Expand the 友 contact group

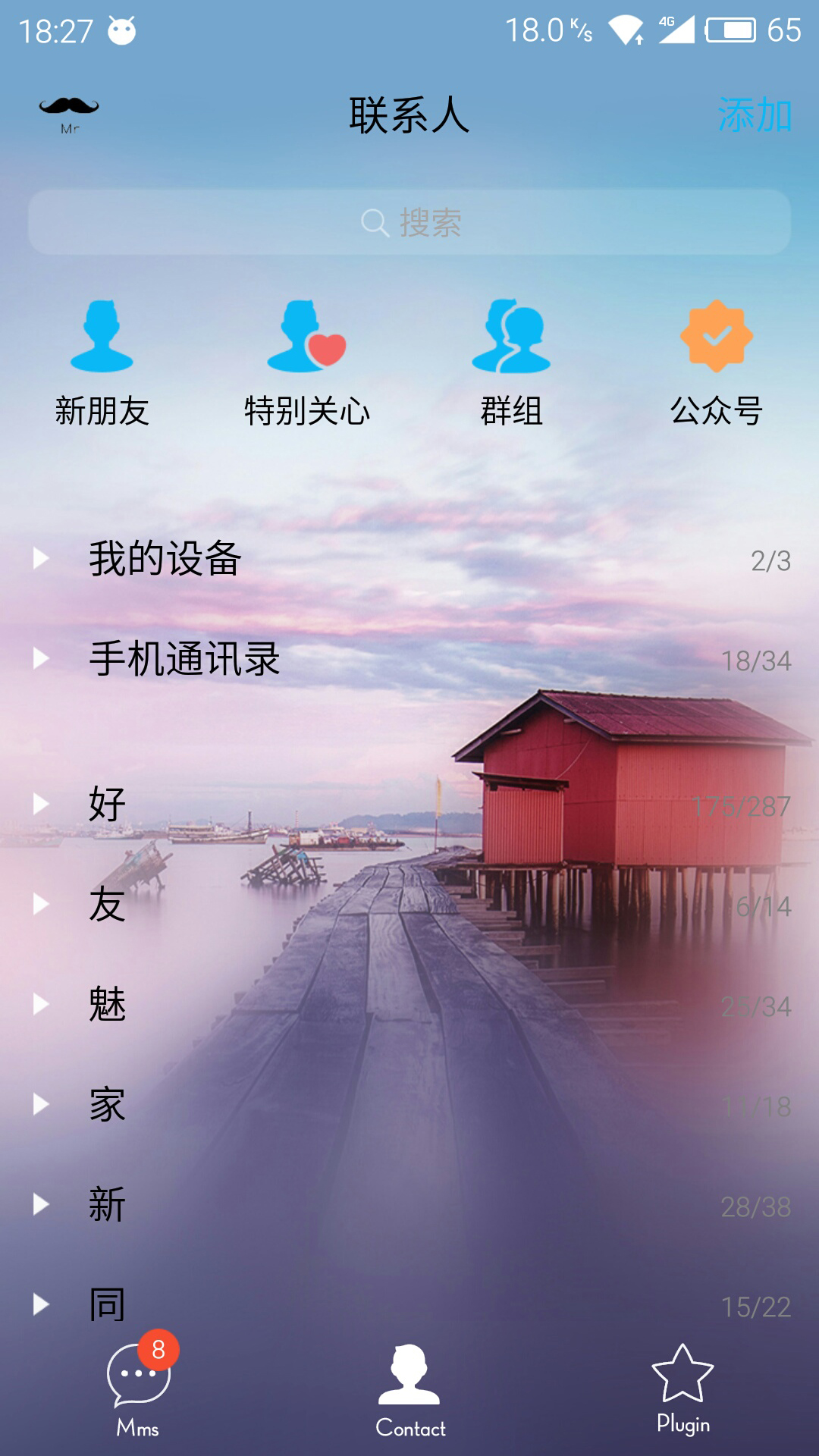pyautogui.click(x=409, y=905)
